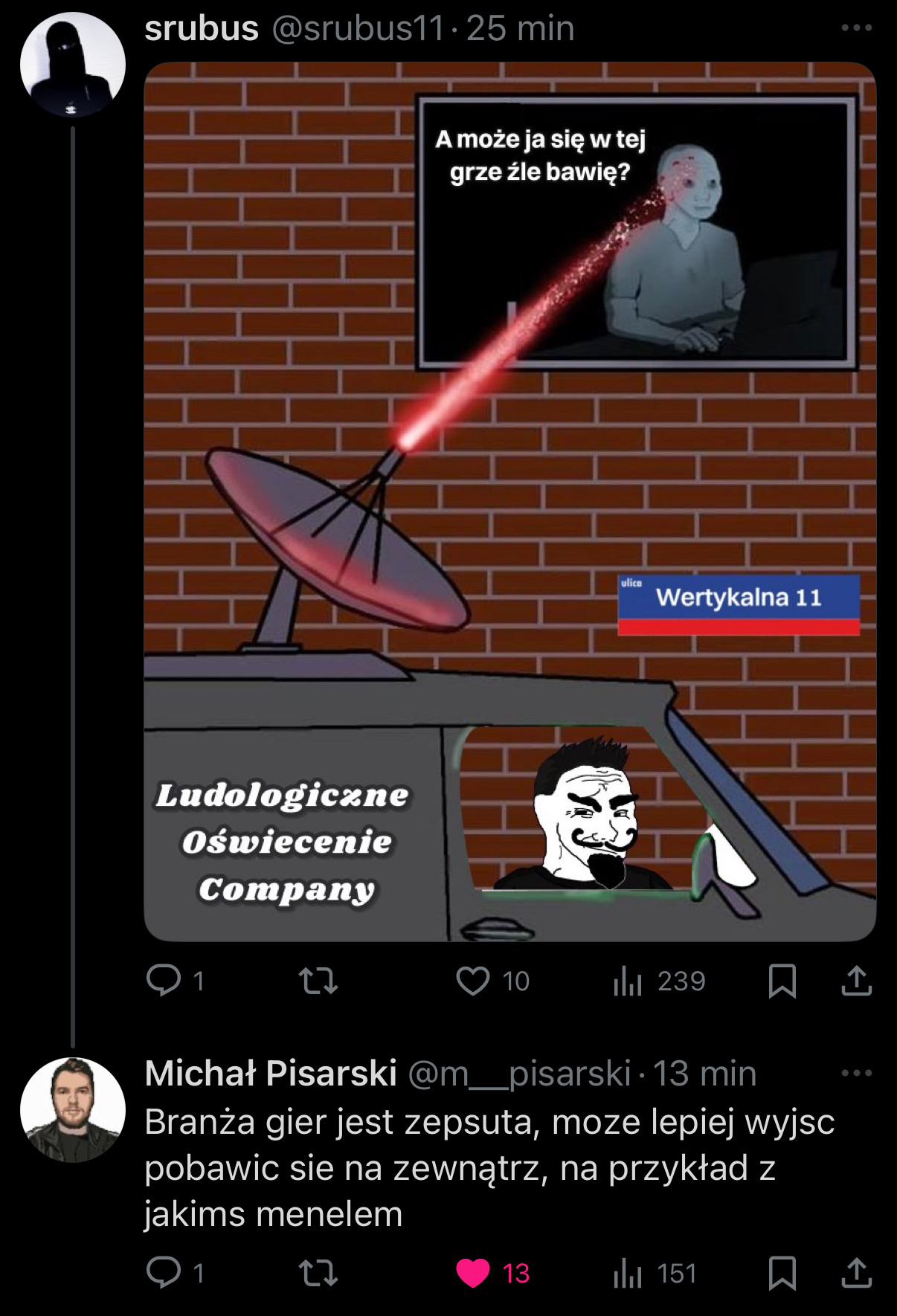This screenshot has height=1316, width=897.
Task: Unlike Michał Pisarski's reply
Action: (x=473, y=1273)
